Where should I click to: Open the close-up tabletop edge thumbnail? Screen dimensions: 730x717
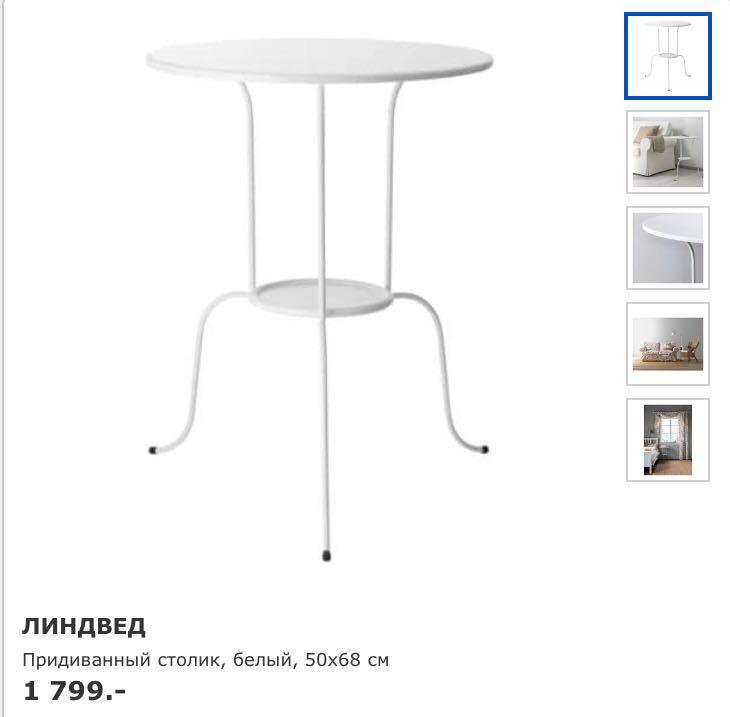[668, 247]
